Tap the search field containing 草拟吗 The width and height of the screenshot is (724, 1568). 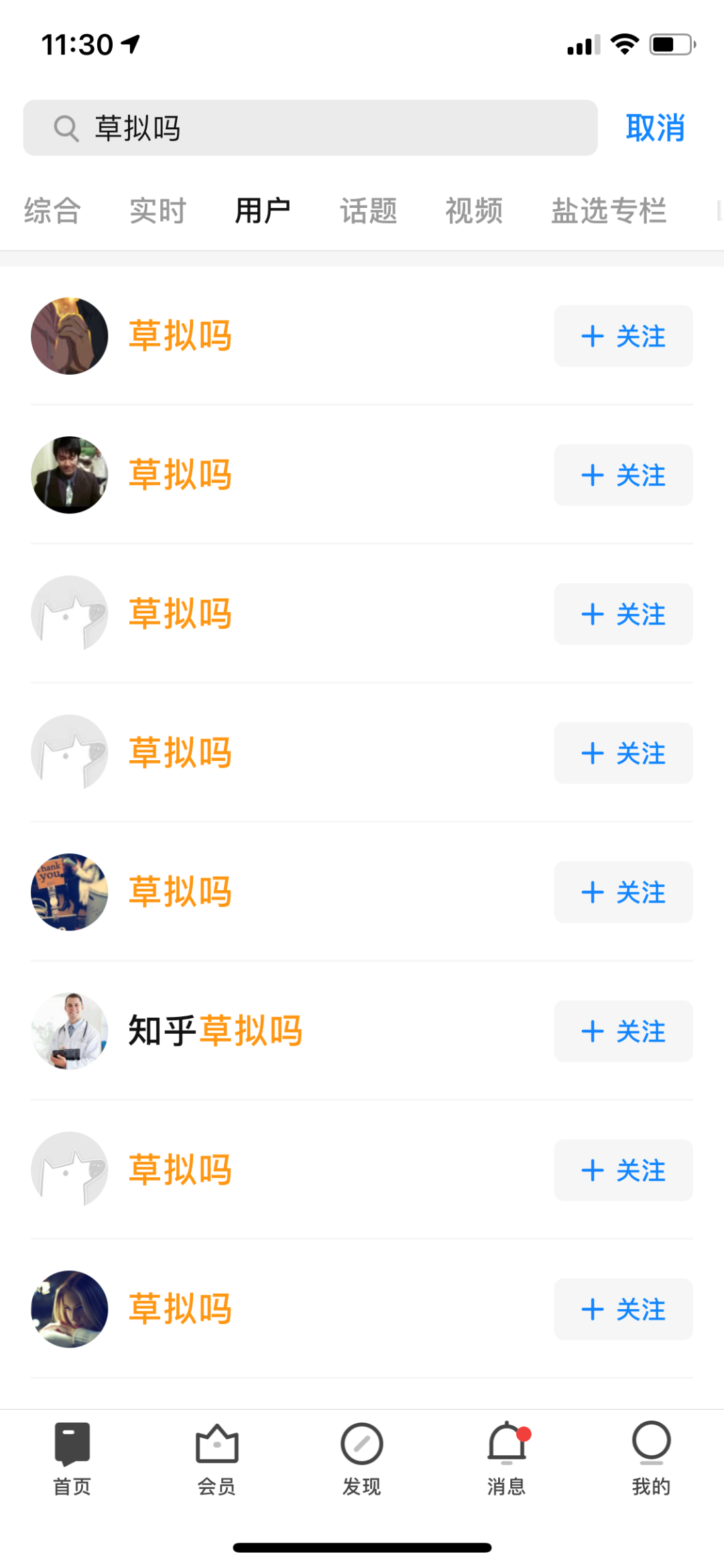point(310,128)
